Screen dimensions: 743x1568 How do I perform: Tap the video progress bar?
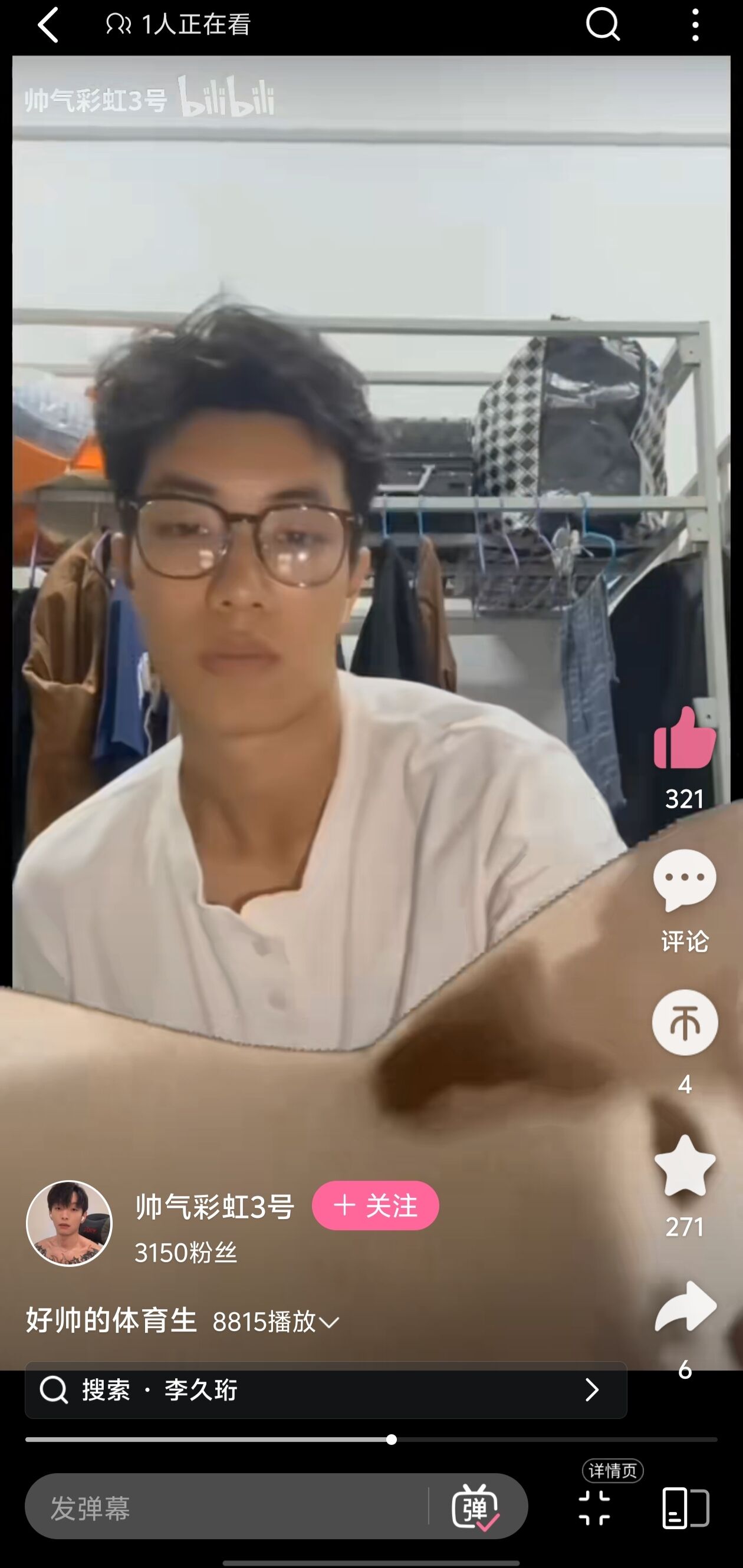[x=371, y=1439]
